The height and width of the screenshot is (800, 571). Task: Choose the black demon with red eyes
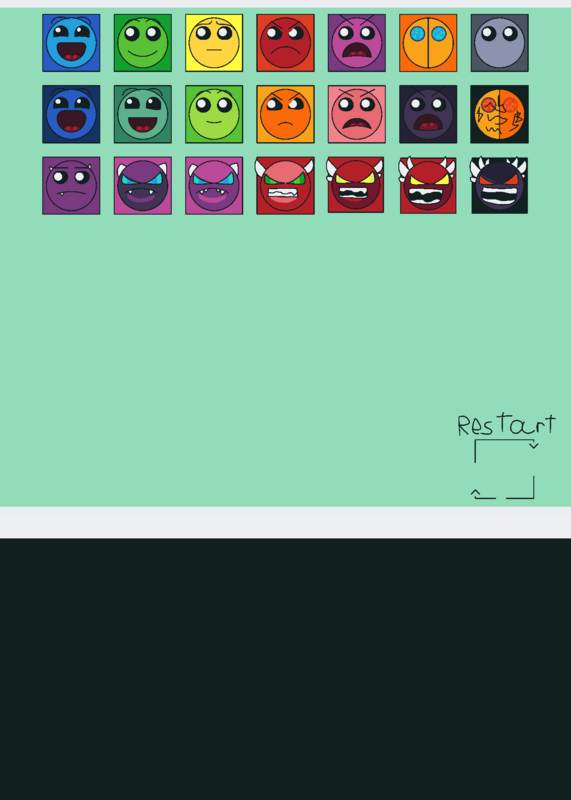(x=500, y=186)
